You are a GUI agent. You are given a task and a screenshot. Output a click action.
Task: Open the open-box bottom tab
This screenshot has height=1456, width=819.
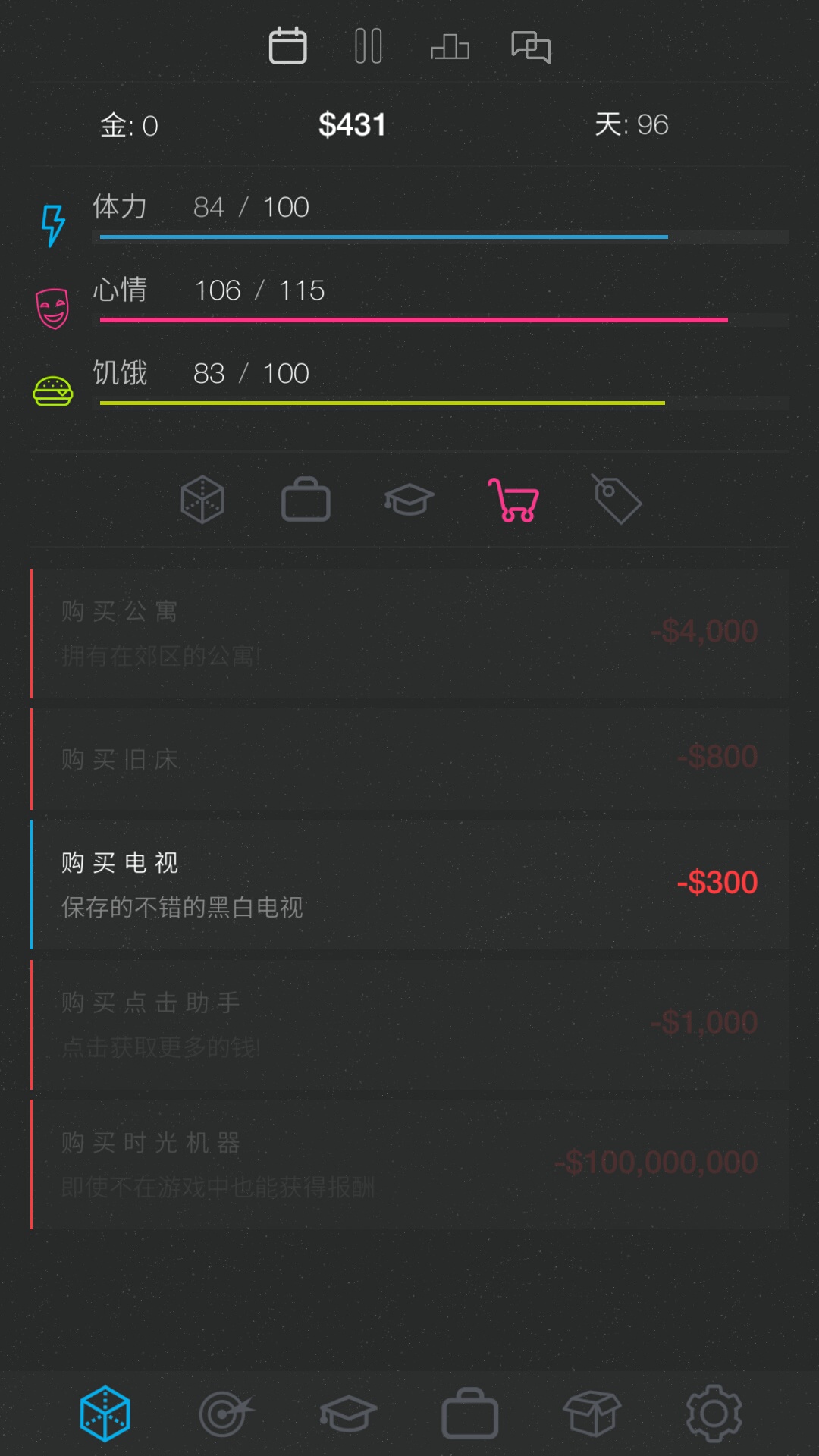coord(592,1414)
